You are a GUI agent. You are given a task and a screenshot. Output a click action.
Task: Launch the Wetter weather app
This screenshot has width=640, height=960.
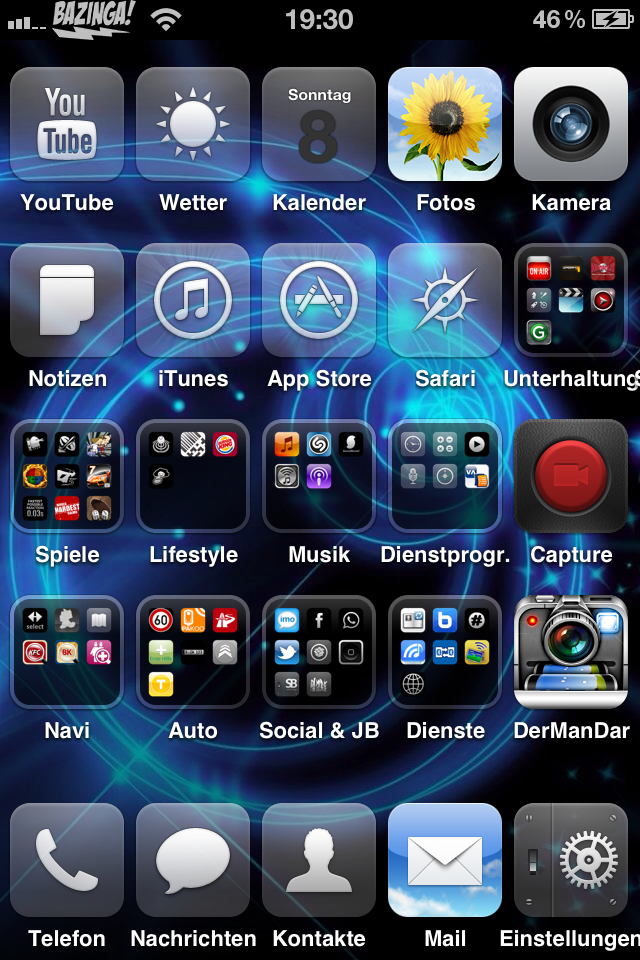(193, 124)
